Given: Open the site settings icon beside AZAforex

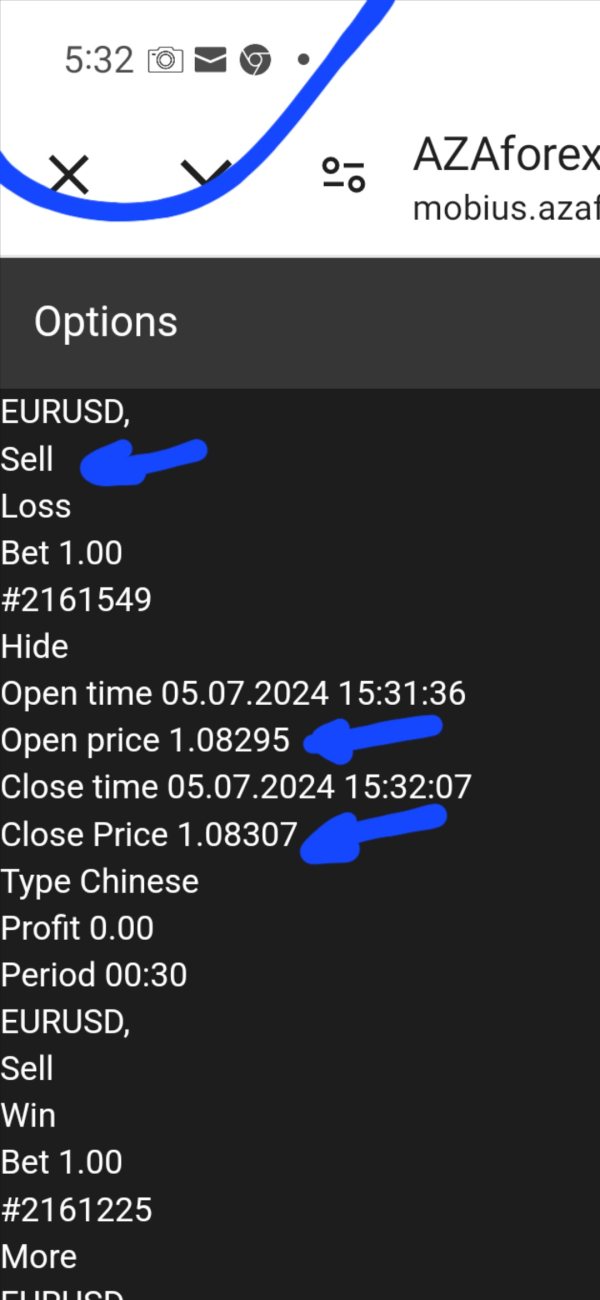Looking at the screenshot, I should click(x=344, y=175).
